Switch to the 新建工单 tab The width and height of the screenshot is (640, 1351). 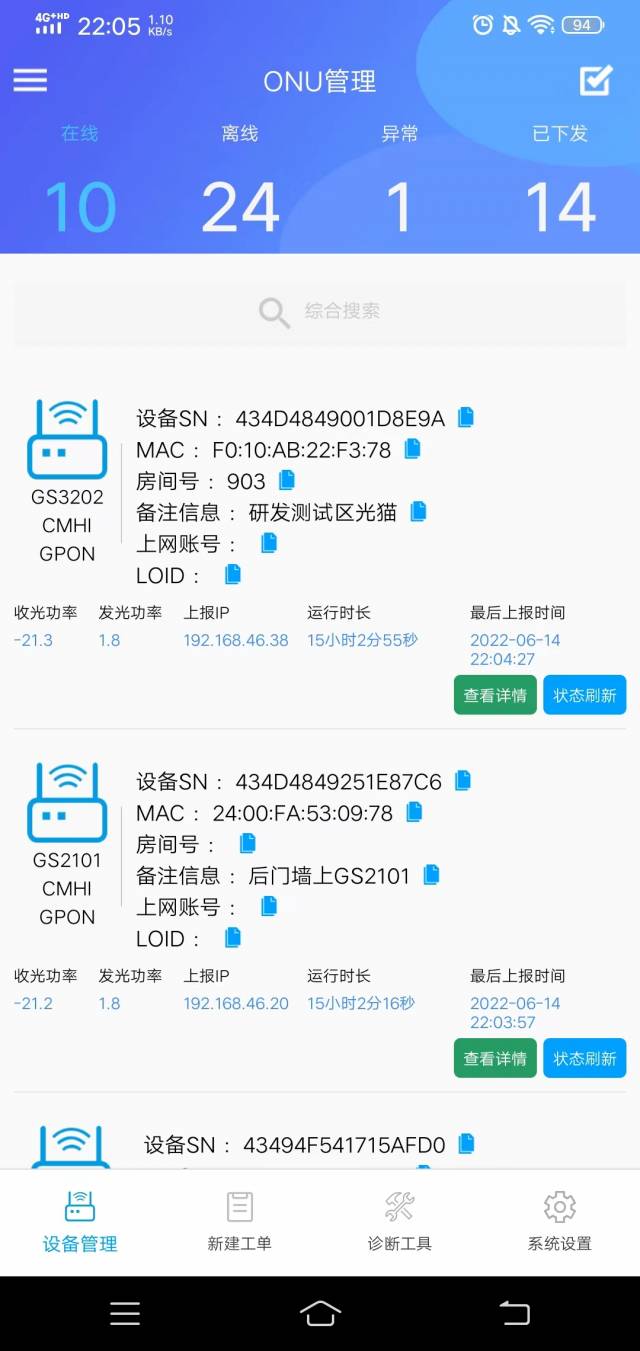coord(240,1222)
